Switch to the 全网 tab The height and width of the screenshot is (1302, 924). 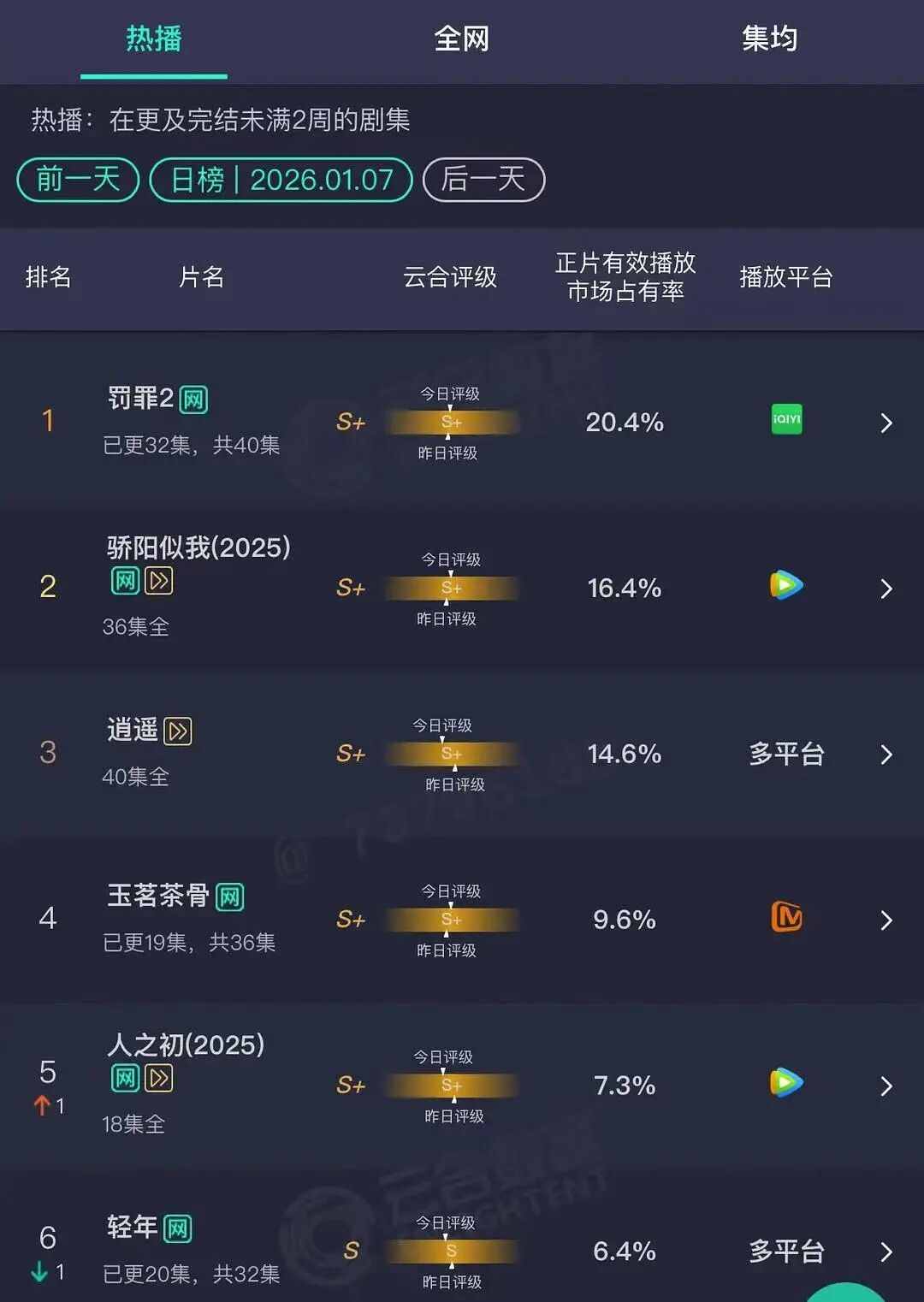pyautogui.click(x=461, y=39)
